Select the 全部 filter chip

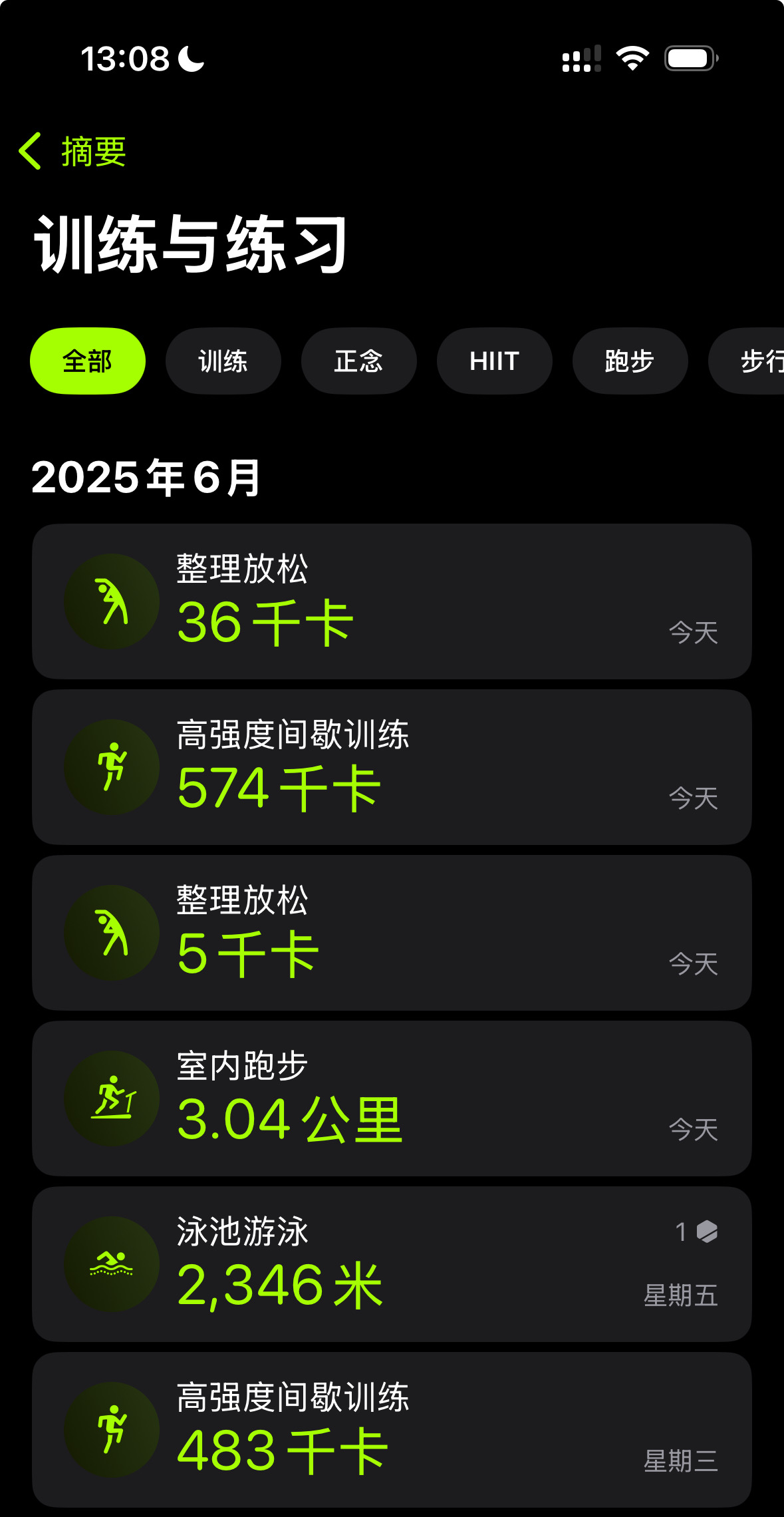tap(88, 361)
